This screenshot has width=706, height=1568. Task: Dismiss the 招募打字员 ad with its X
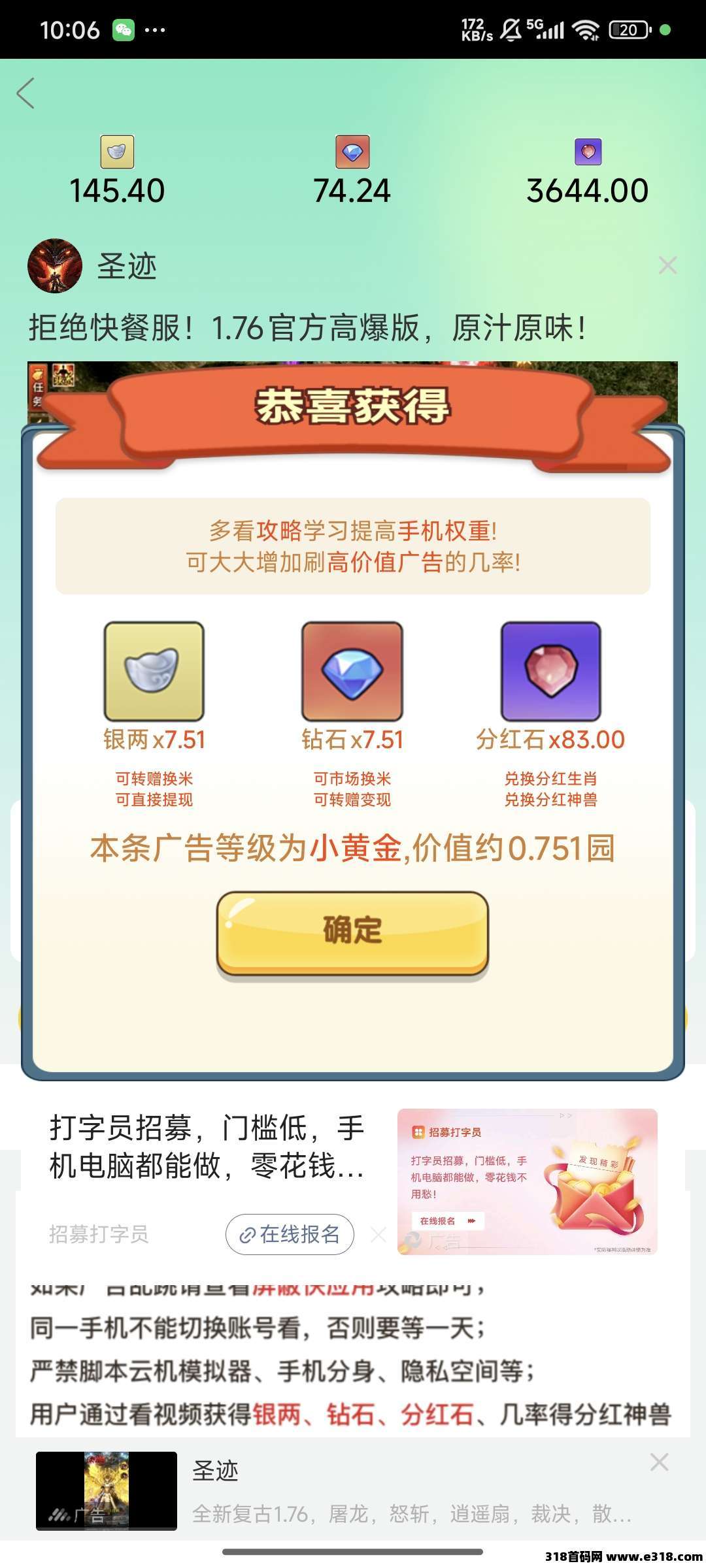[x=378, y=1234]
